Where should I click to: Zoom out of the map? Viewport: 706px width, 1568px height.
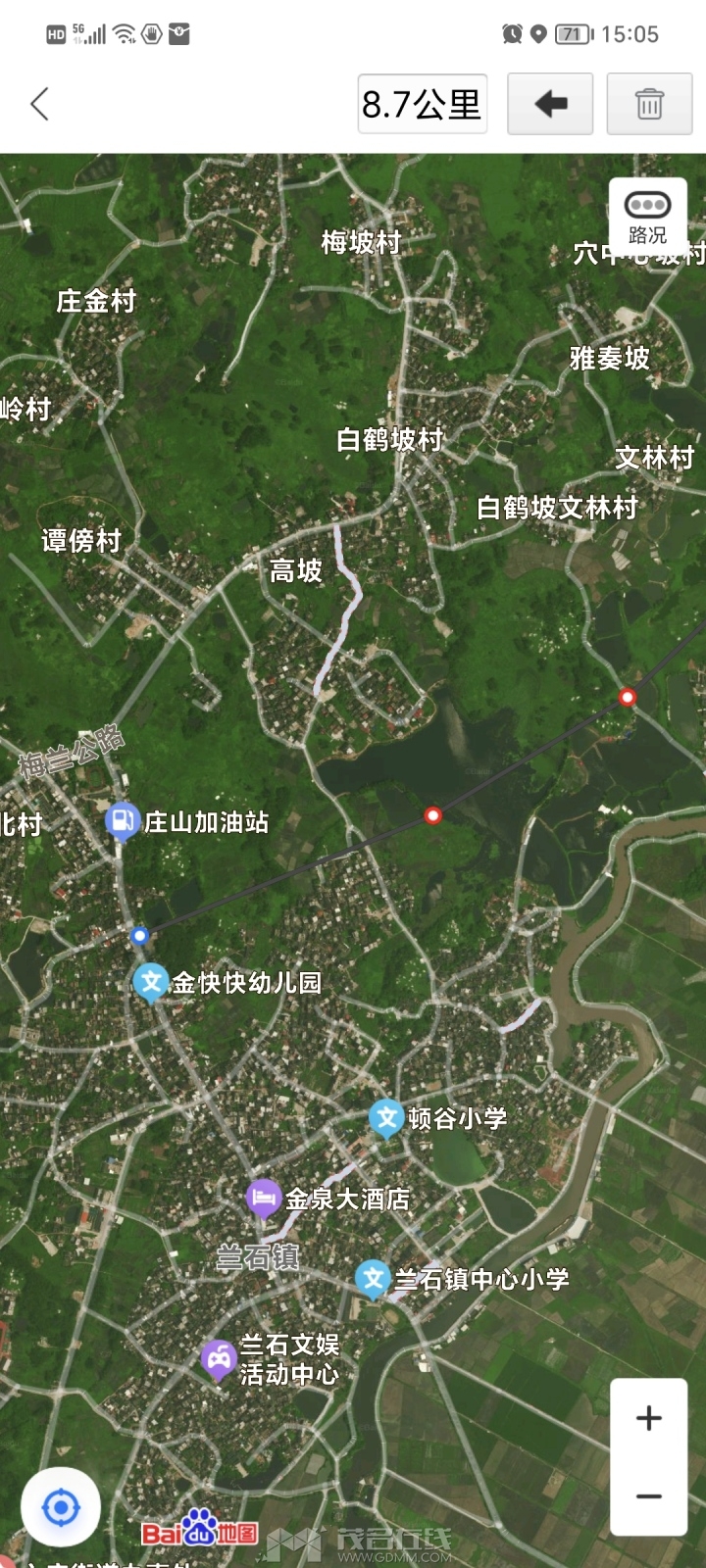pyautogui.click(x=649, y=1496)
